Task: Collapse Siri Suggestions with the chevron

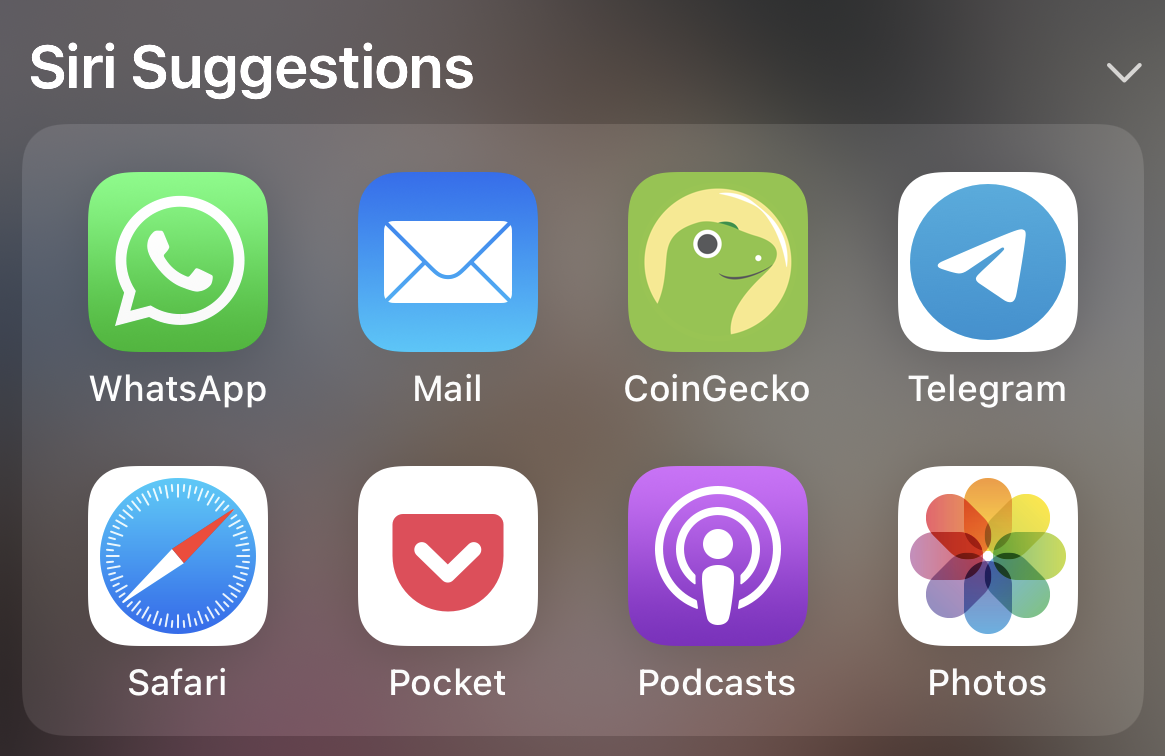Action: click(x=1124, y=72)
